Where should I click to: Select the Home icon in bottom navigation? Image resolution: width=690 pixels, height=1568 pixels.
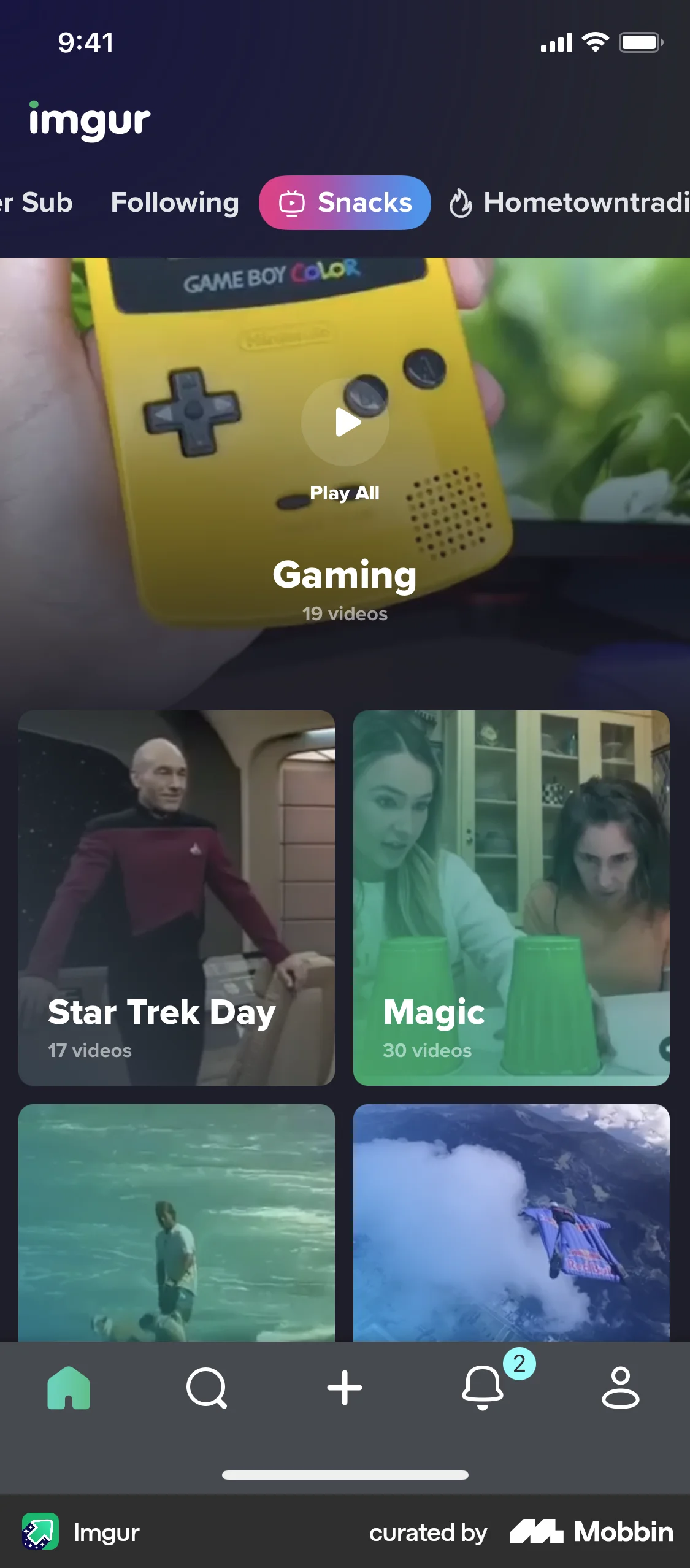(x=69, y=1389)
